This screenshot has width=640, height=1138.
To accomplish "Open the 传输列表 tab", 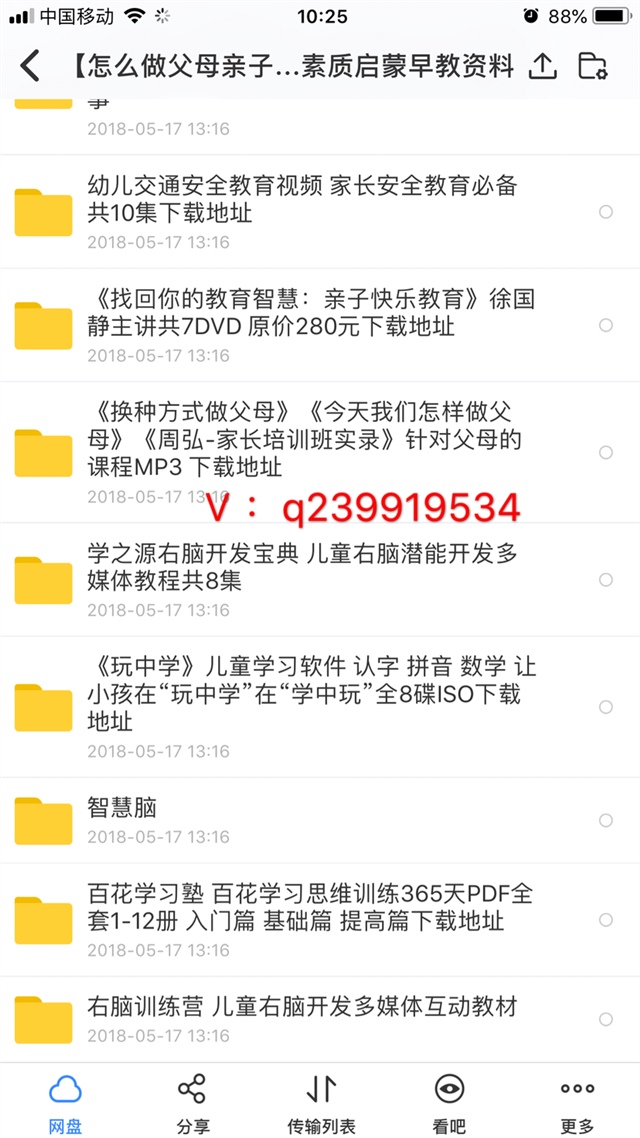I will tap(321, 1102).
